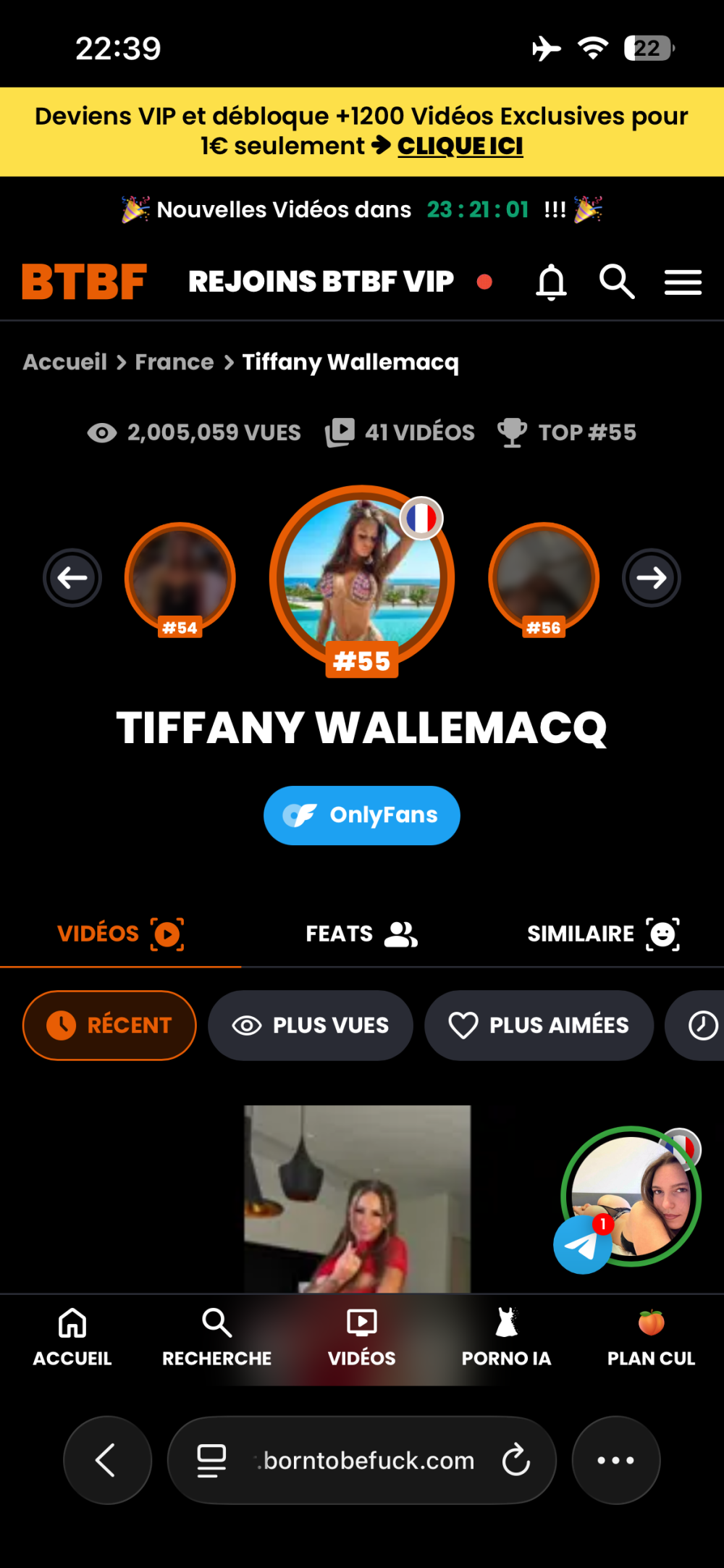Tap the browser back button
The width and height of the screenshot is (724, 1568).
(107, 1459)
